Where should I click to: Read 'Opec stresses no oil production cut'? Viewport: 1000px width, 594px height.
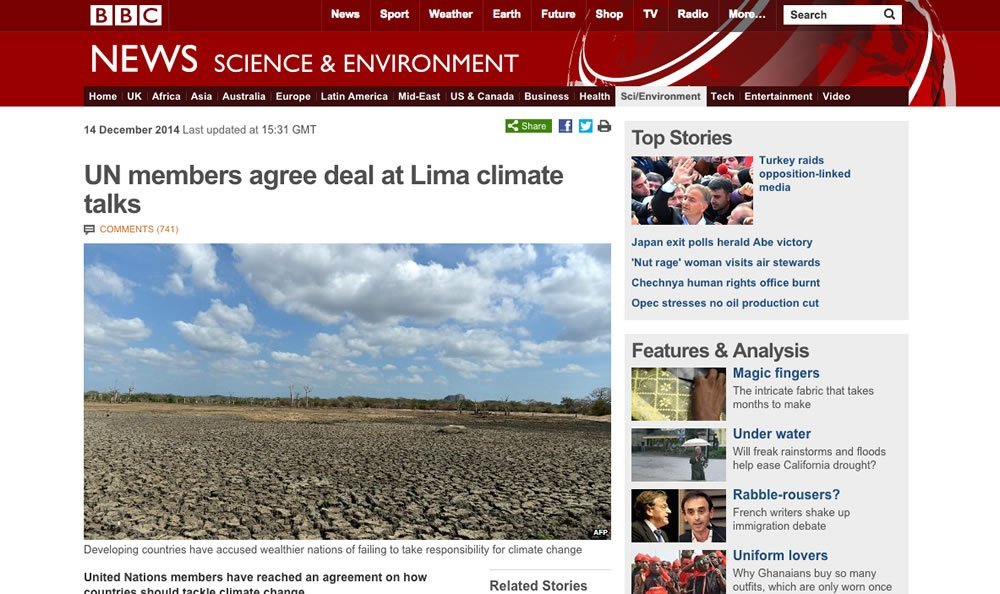pos(724,303)
